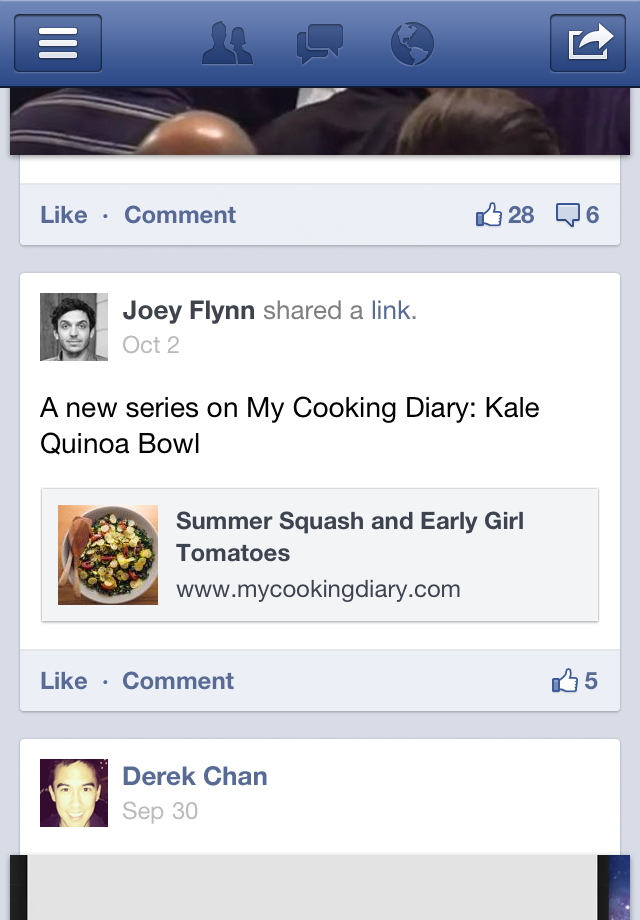Open the 'link' word in Joey's post
The width and height of the screenshot is (640, 920).
click(x=390, y=311)
